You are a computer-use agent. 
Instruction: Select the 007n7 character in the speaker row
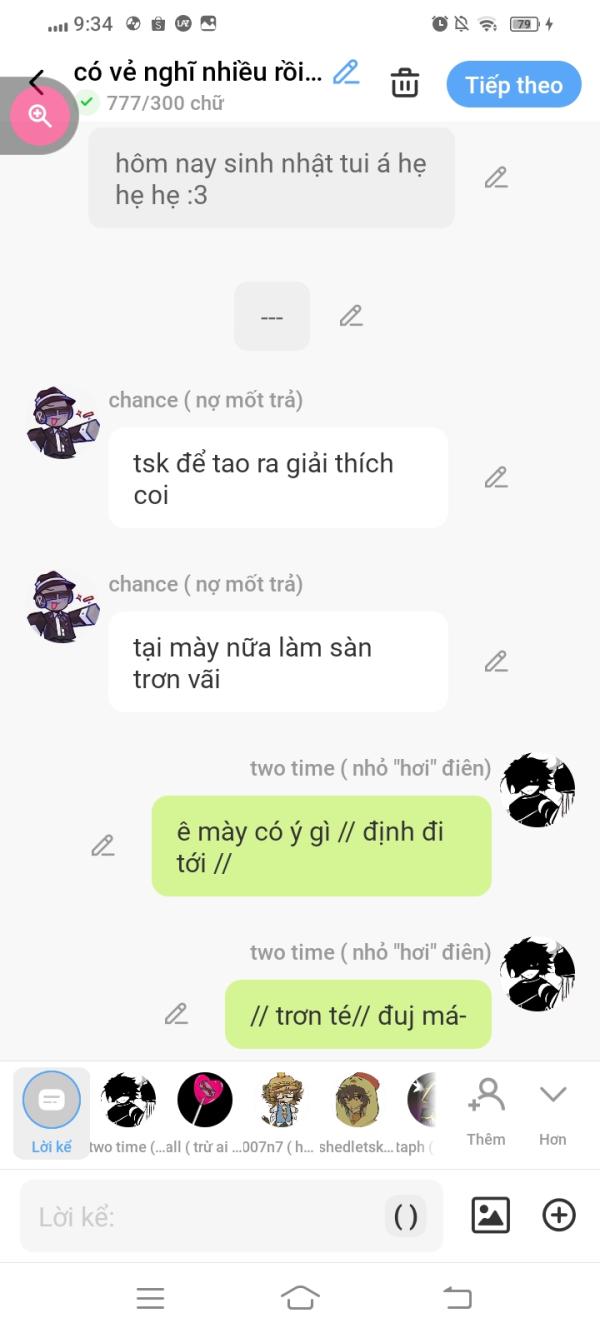(x=283, y=1101)
